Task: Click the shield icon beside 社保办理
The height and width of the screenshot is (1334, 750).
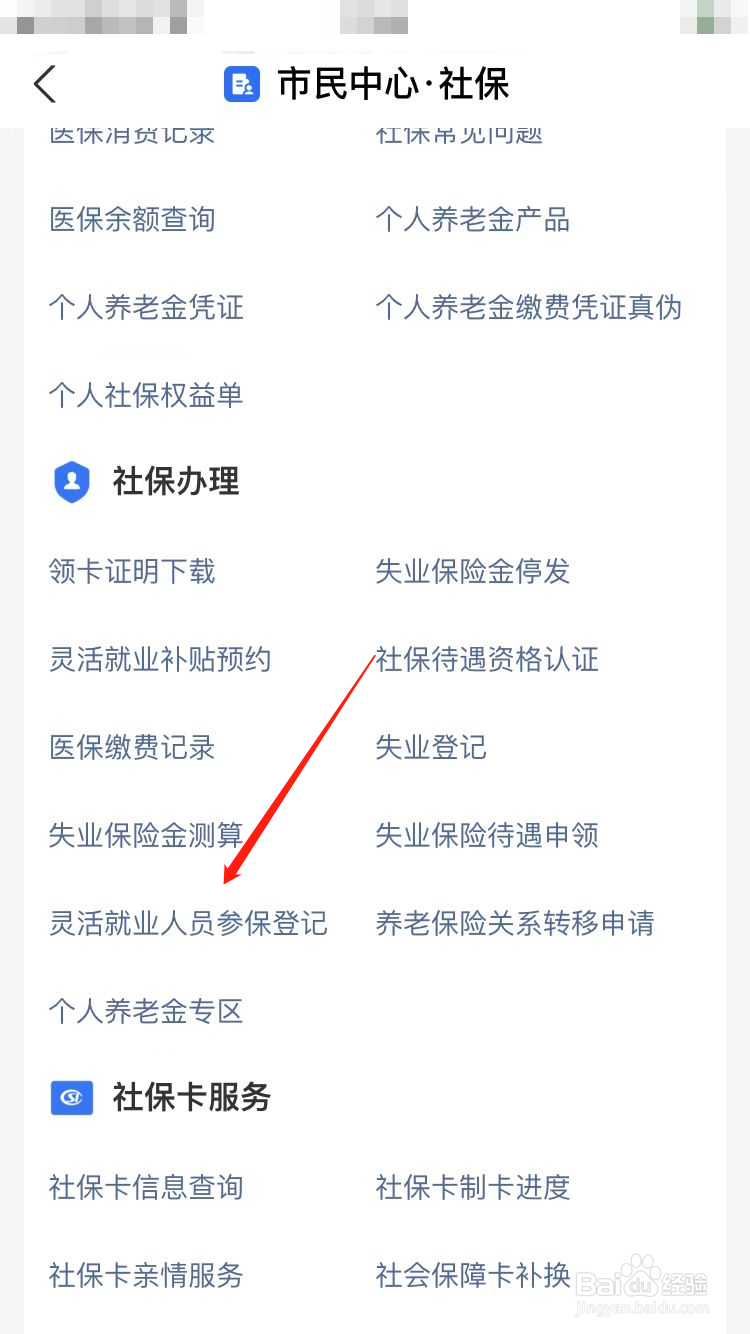Action: (71, 482)
